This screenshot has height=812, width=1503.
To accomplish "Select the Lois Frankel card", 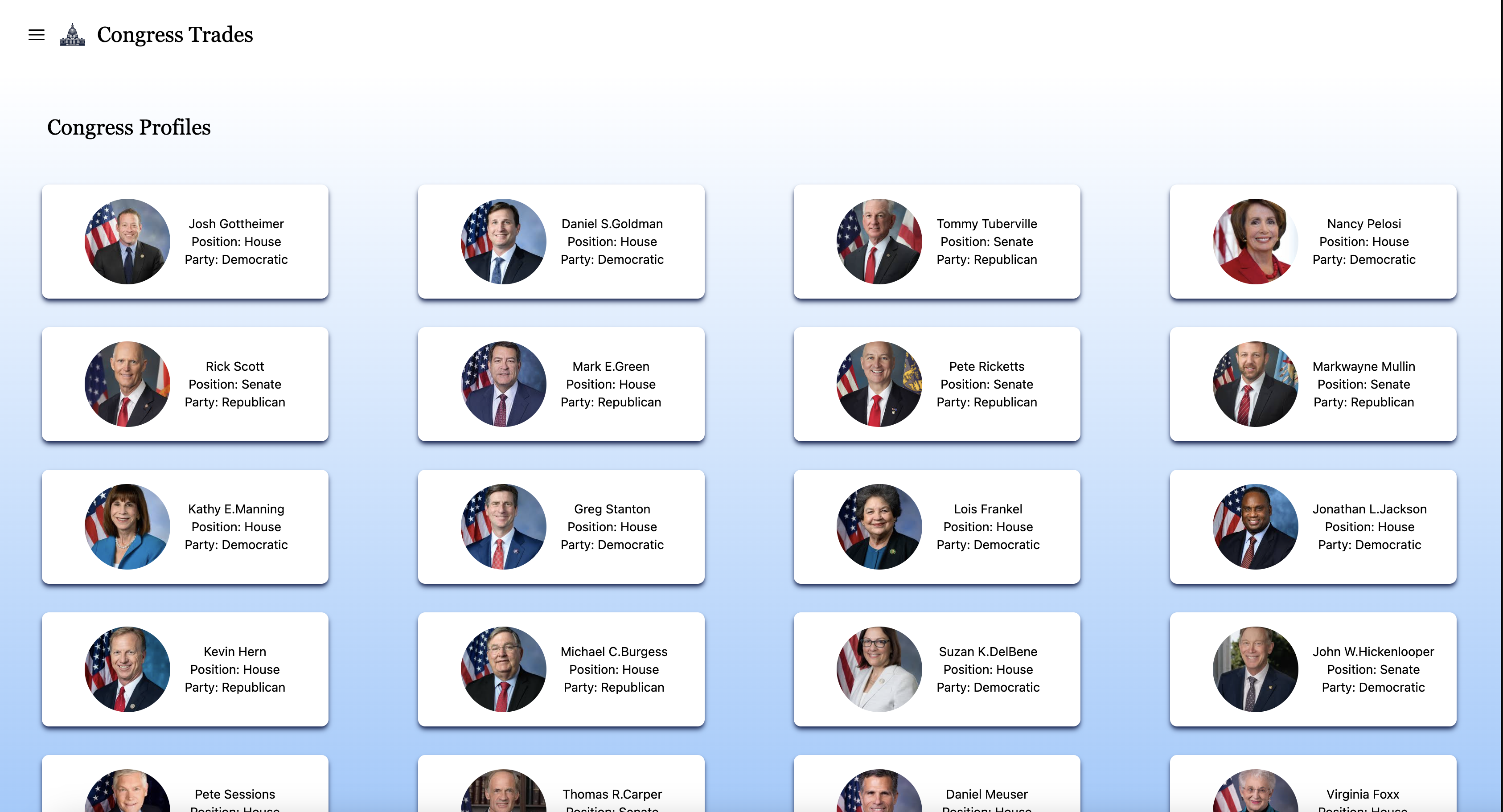I will click(x=936, y=527).
